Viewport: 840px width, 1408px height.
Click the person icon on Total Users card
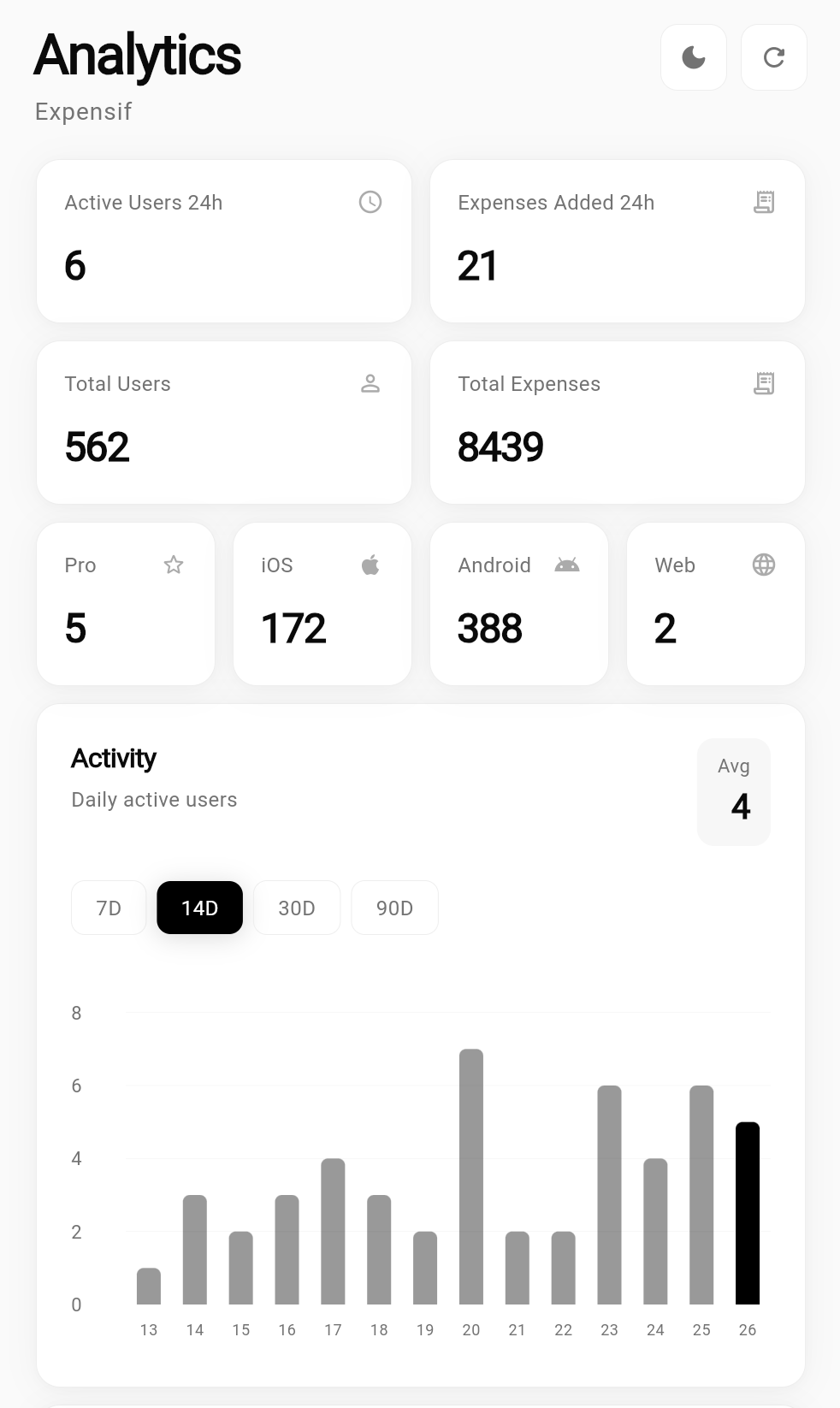pos(370,383)
